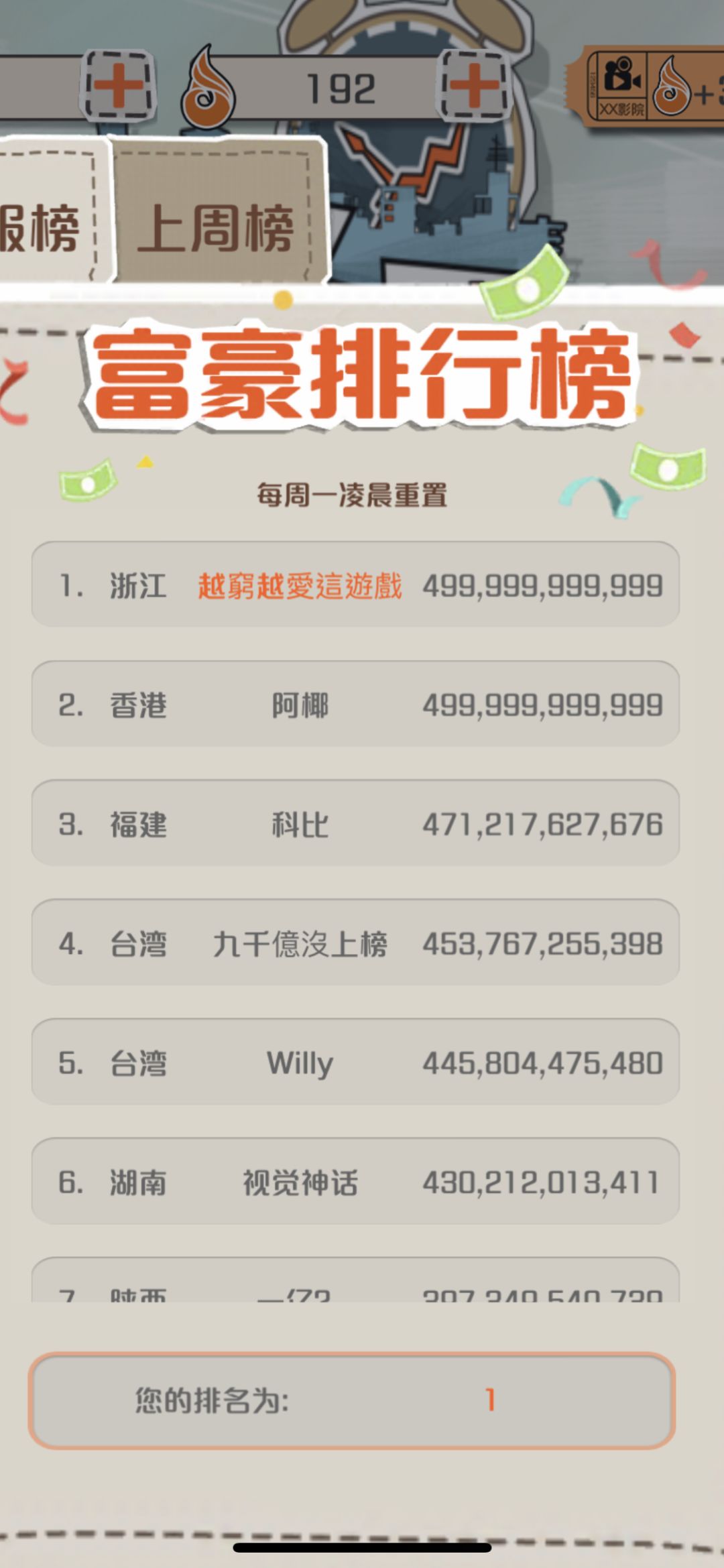Image resolution: width=724 pixels, height=1568 pixels.
Task: Select the partially visible 服榜 tab
Action: coord(42,227)
